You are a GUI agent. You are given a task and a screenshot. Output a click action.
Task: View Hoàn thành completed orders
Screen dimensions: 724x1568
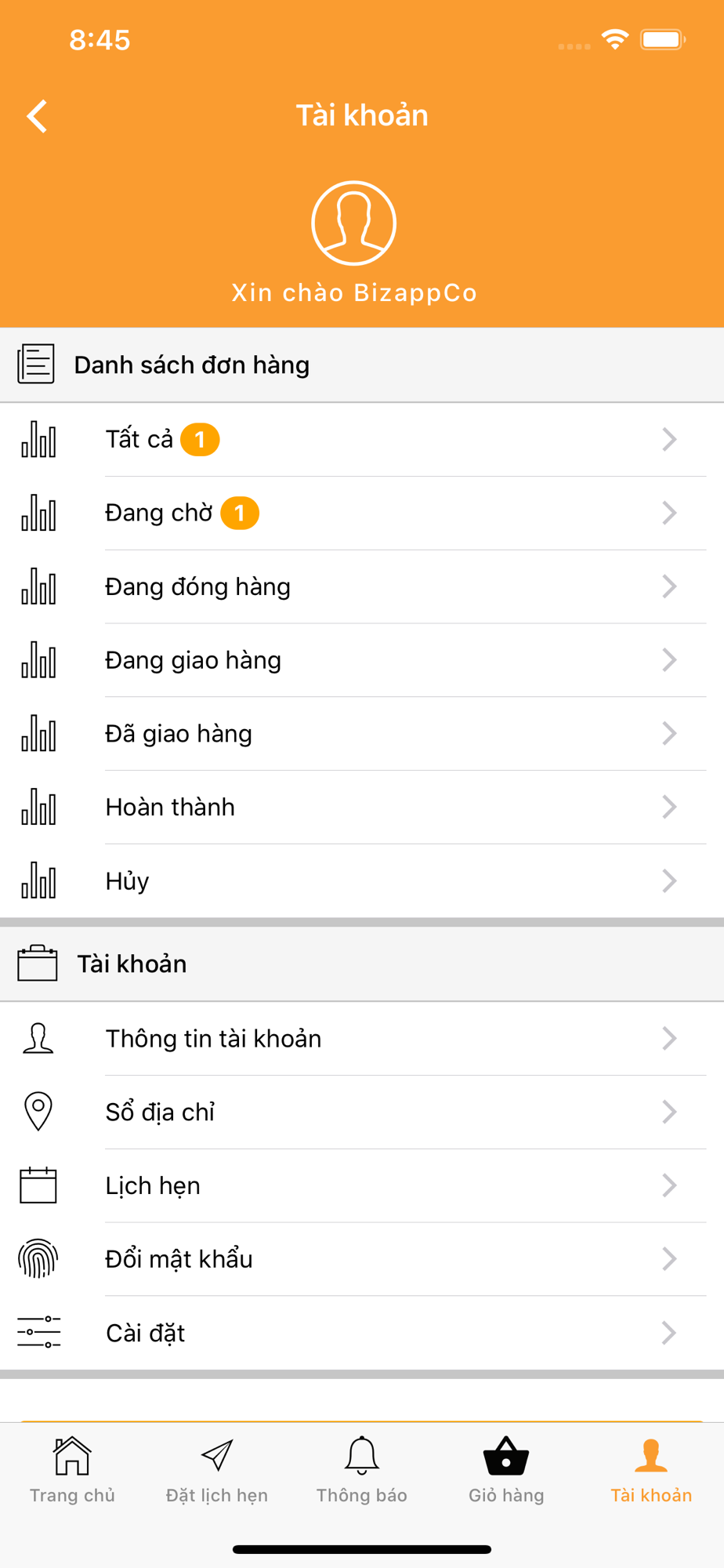362,808
